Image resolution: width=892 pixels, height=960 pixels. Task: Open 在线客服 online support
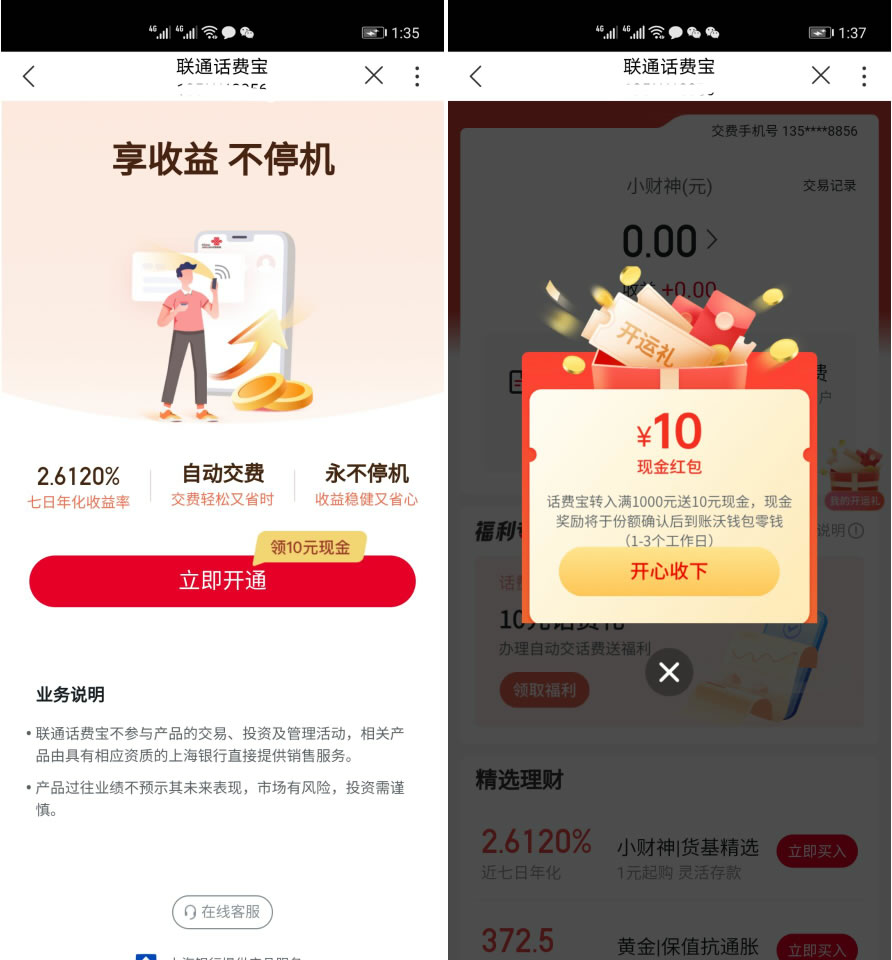point(222,912)
